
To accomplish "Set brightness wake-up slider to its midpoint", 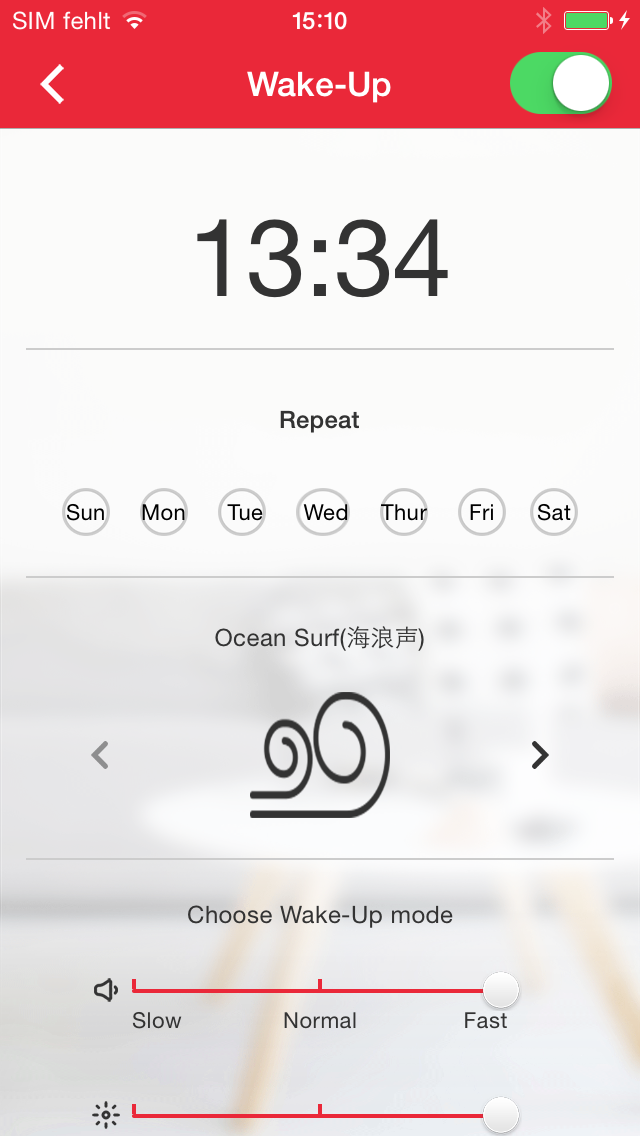I will [x=320, y=1113].
